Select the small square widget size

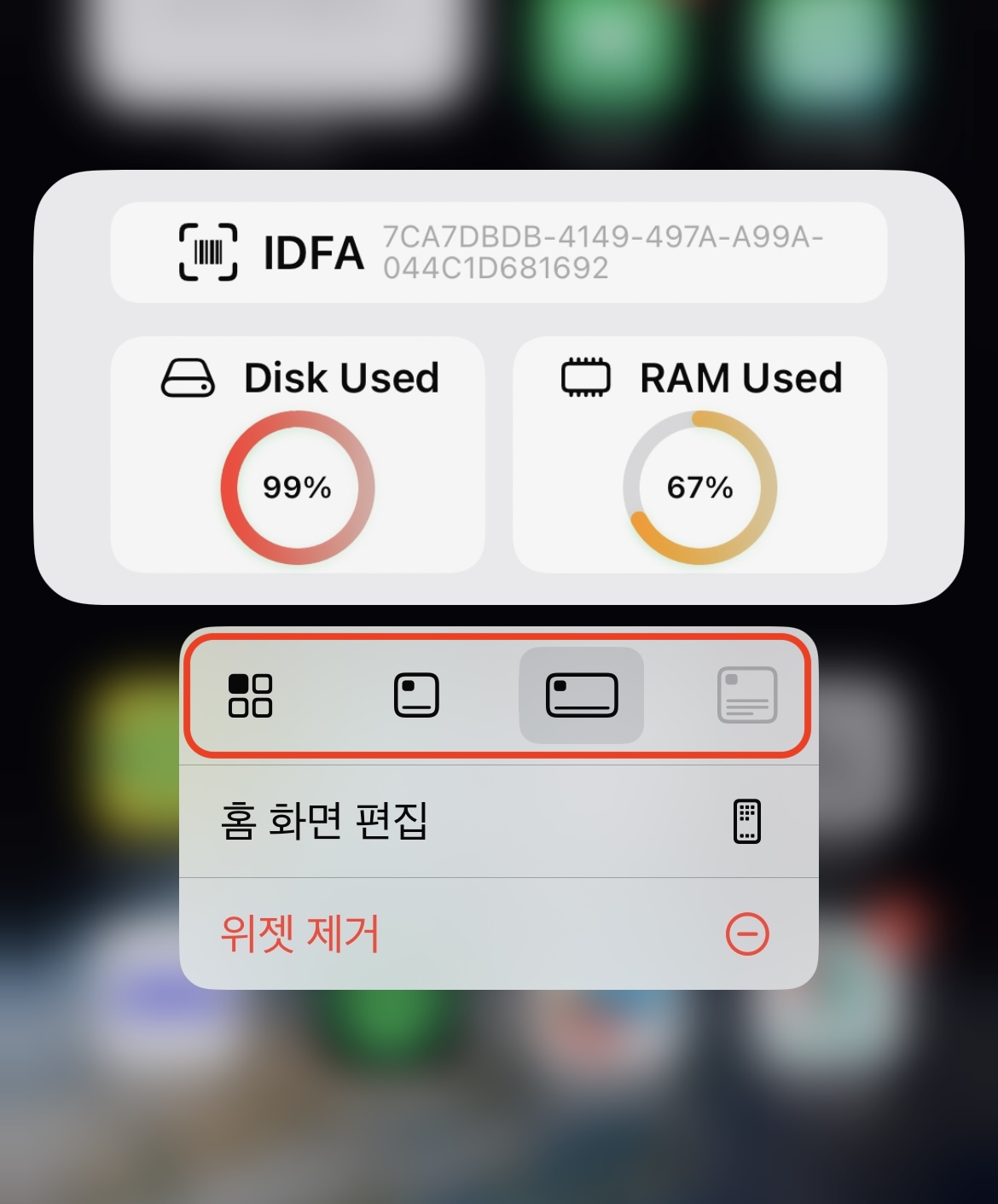coord(416,695)
